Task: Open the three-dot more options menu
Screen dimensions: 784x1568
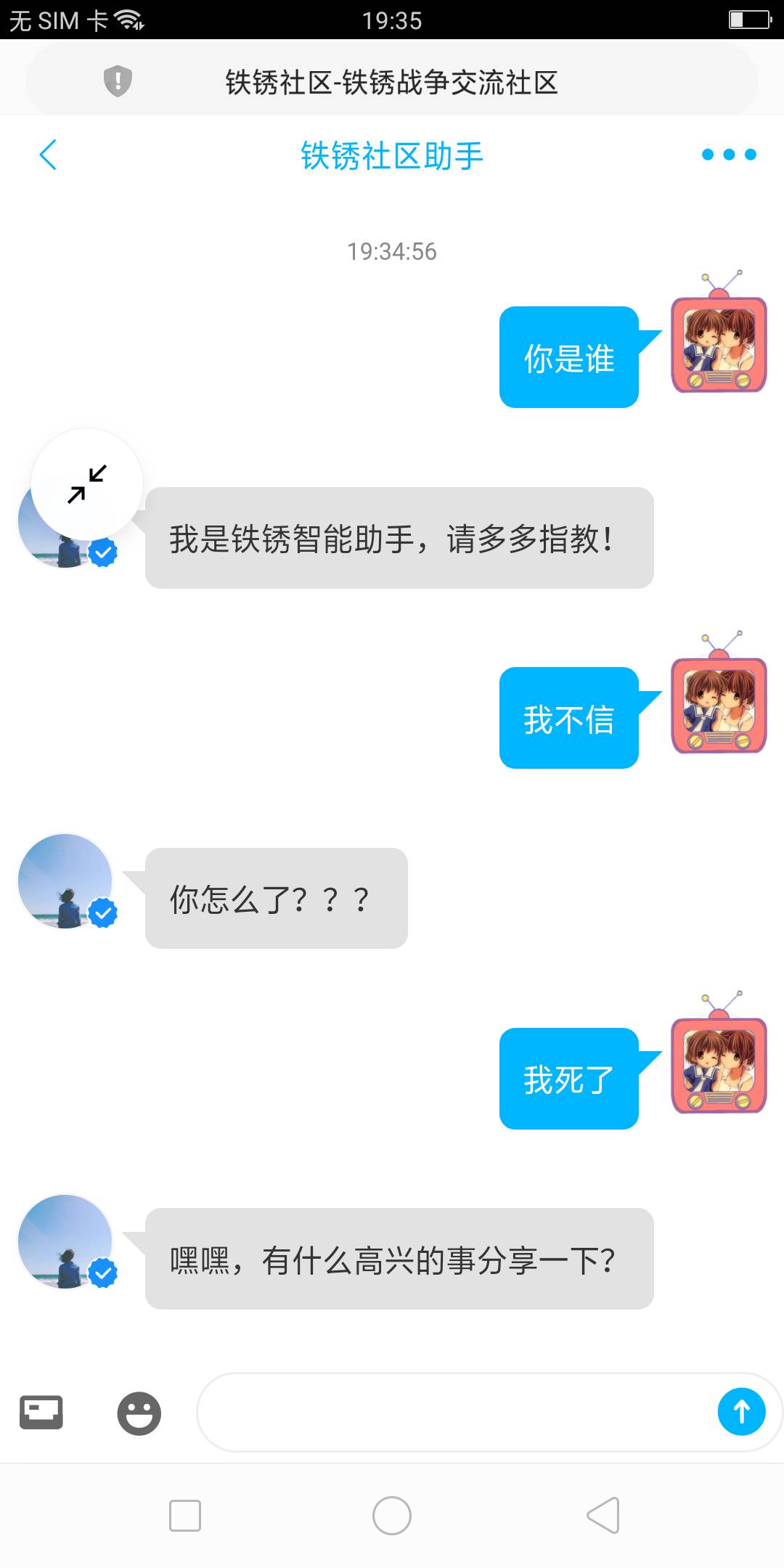Action: point(729,155)
